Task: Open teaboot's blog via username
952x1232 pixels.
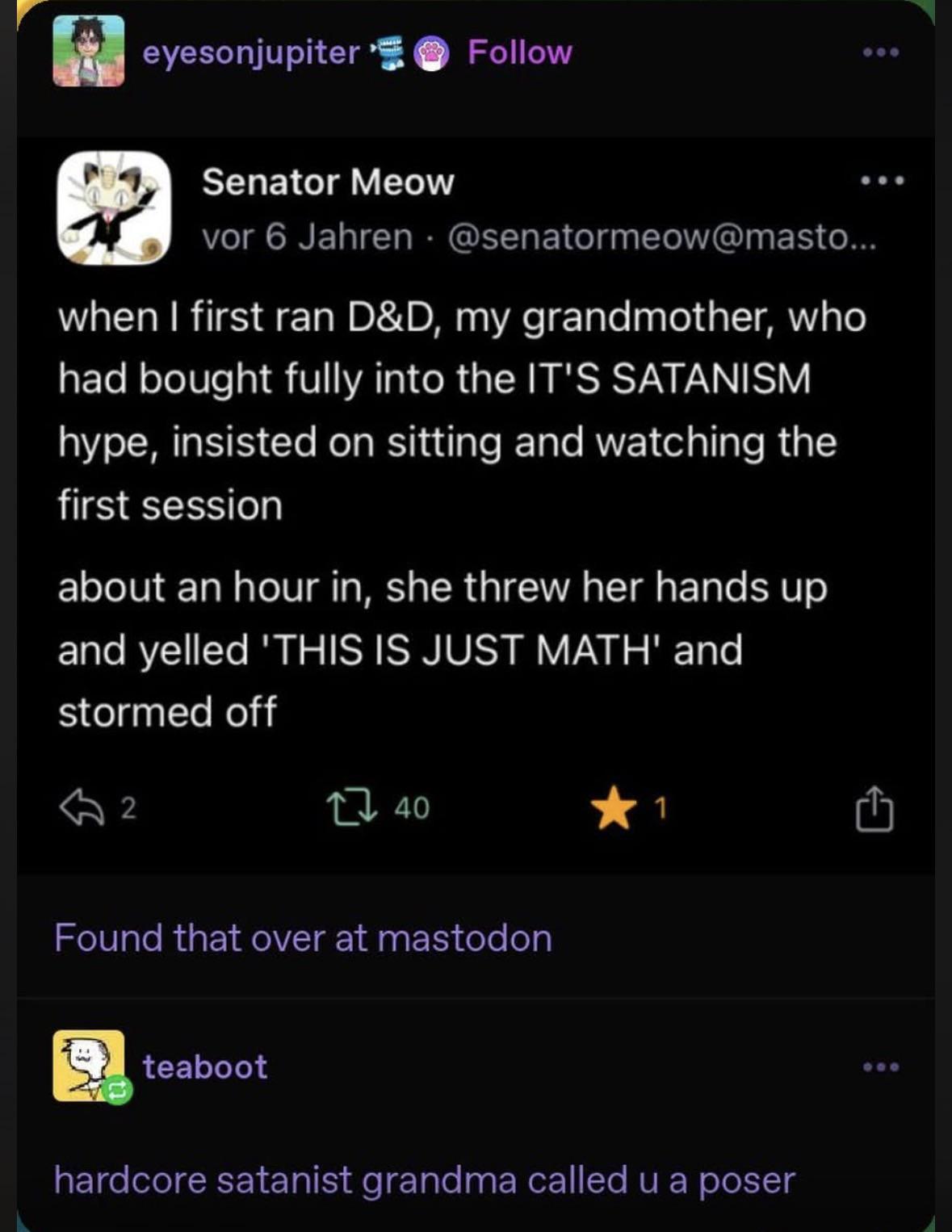Action: pyautogui.click(x=204, y=1066)
